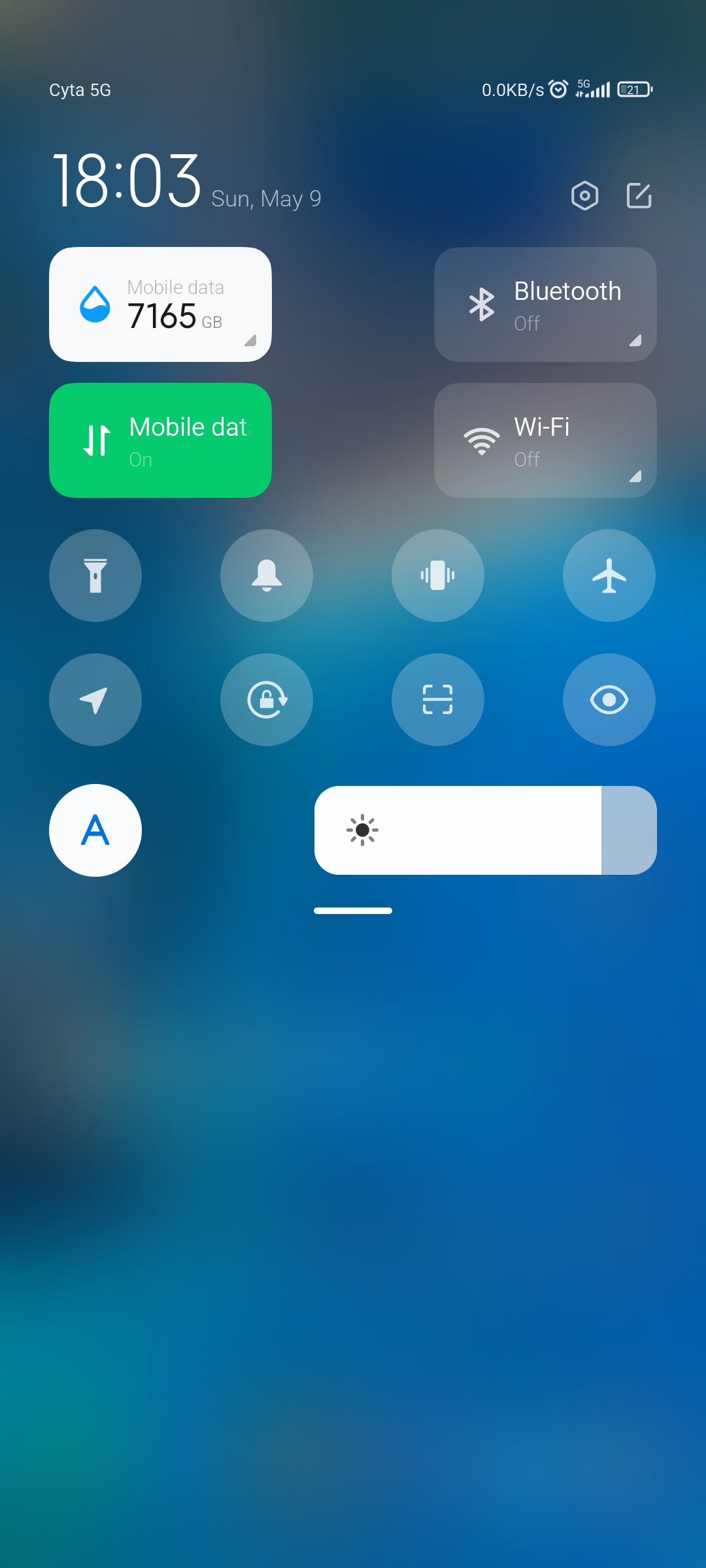Toggle location services arrow
The height and width of the screenshot is (1568, 706).
pos(95,700)
